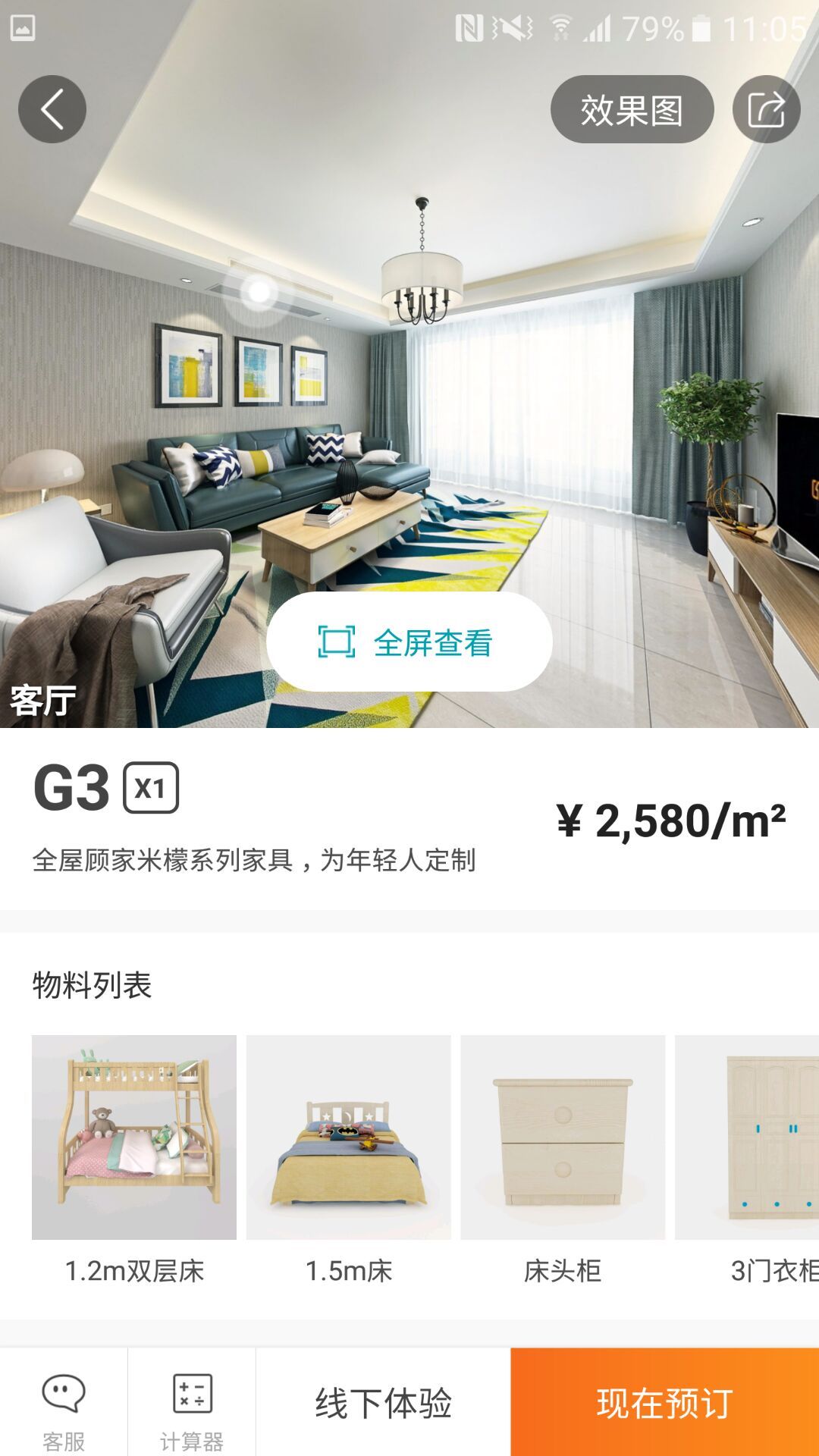Share this G3 package
Screen dimensions: 819x1456
766,109
